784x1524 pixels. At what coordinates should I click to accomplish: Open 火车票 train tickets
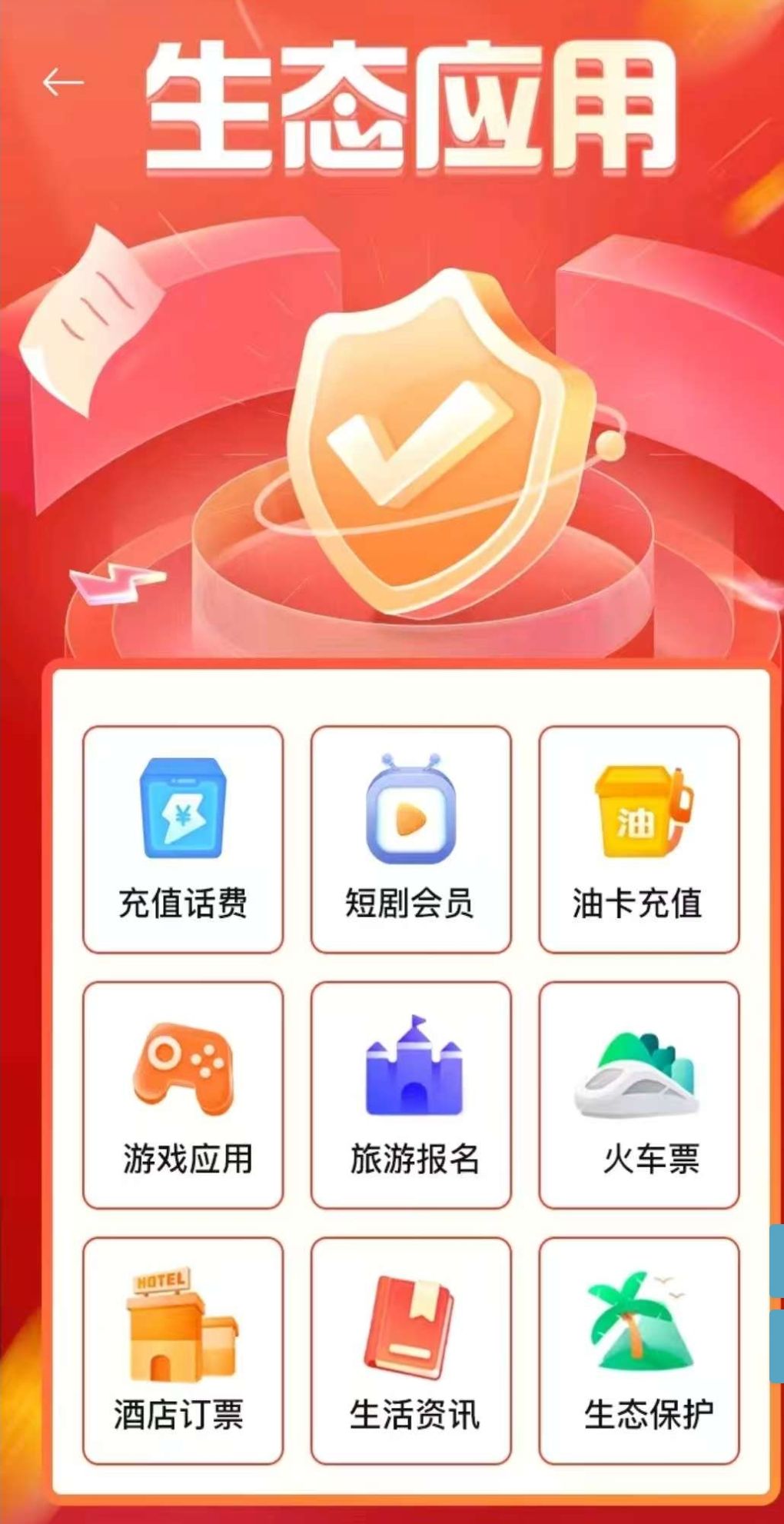pos(639,1094)
